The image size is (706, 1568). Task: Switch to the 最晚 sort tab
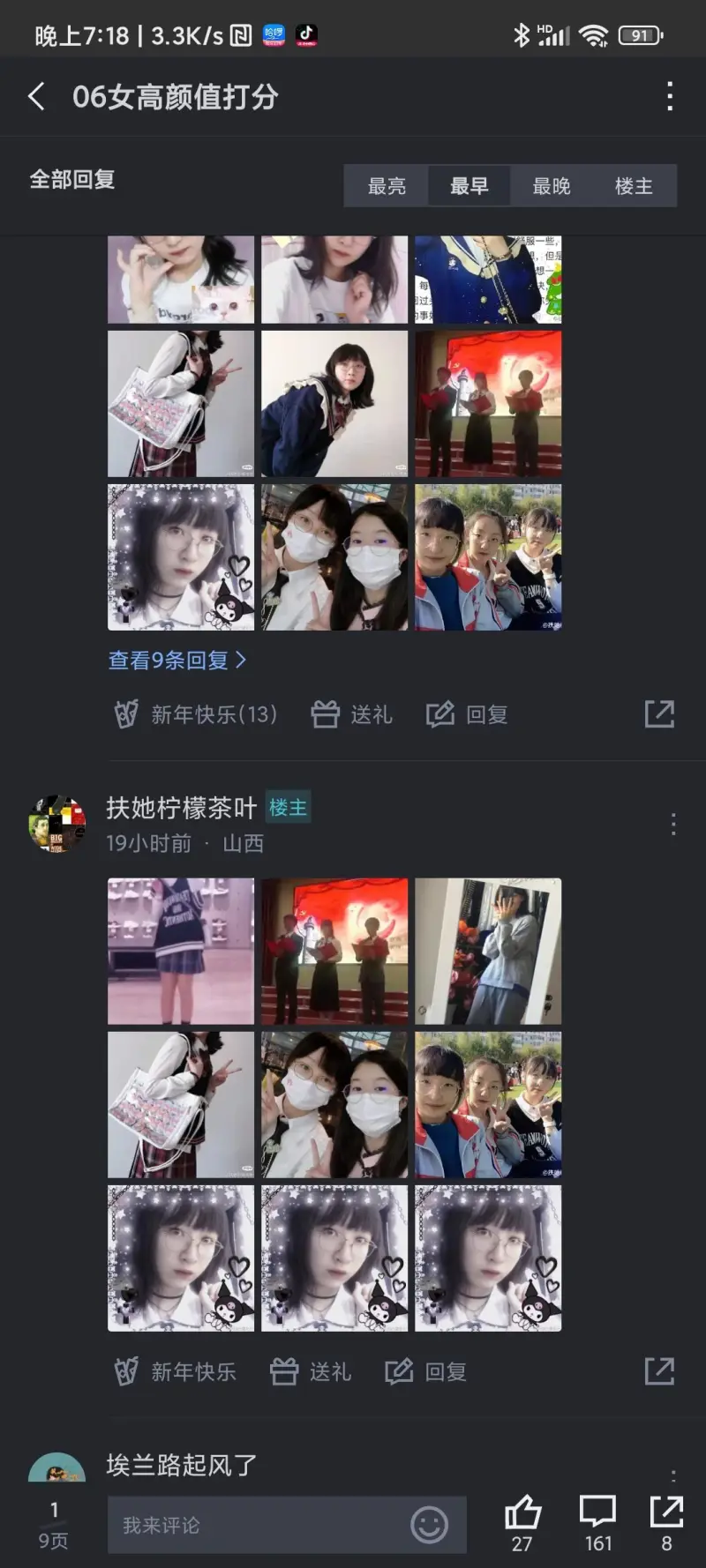(552, 186)
